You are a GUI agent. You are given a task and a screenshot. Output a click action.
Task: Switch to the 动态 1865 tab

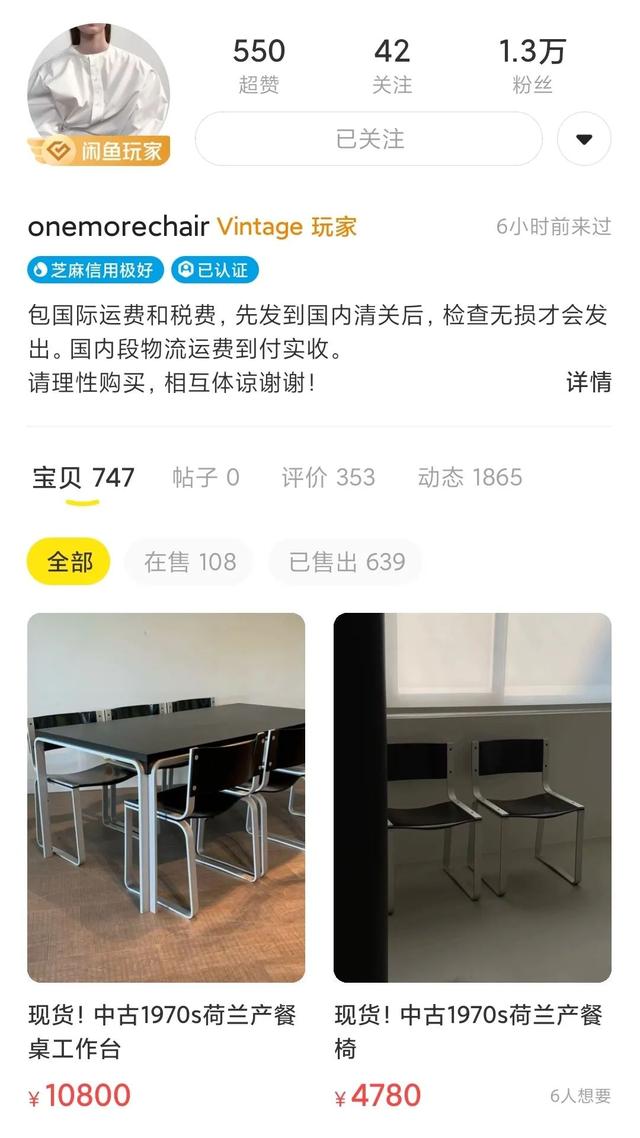tap(470, 478)
